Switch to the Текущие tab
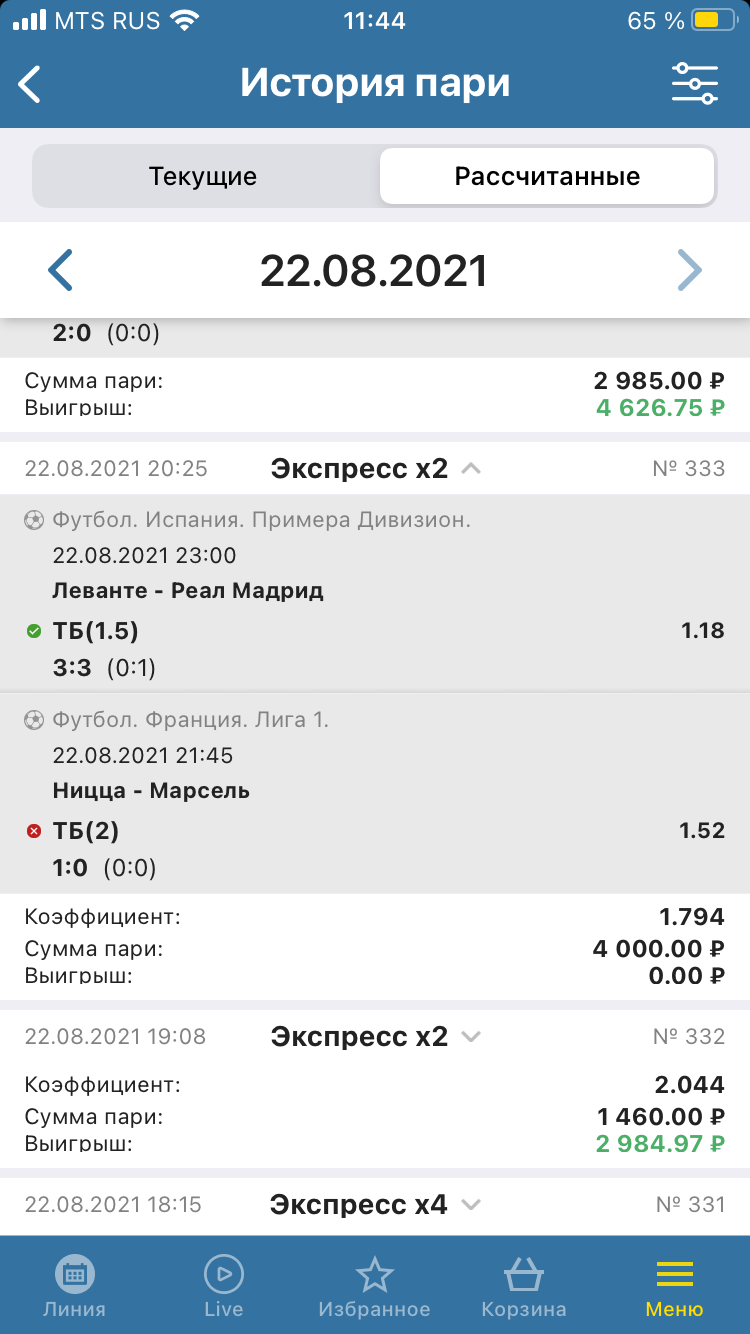 pos(203,177)
